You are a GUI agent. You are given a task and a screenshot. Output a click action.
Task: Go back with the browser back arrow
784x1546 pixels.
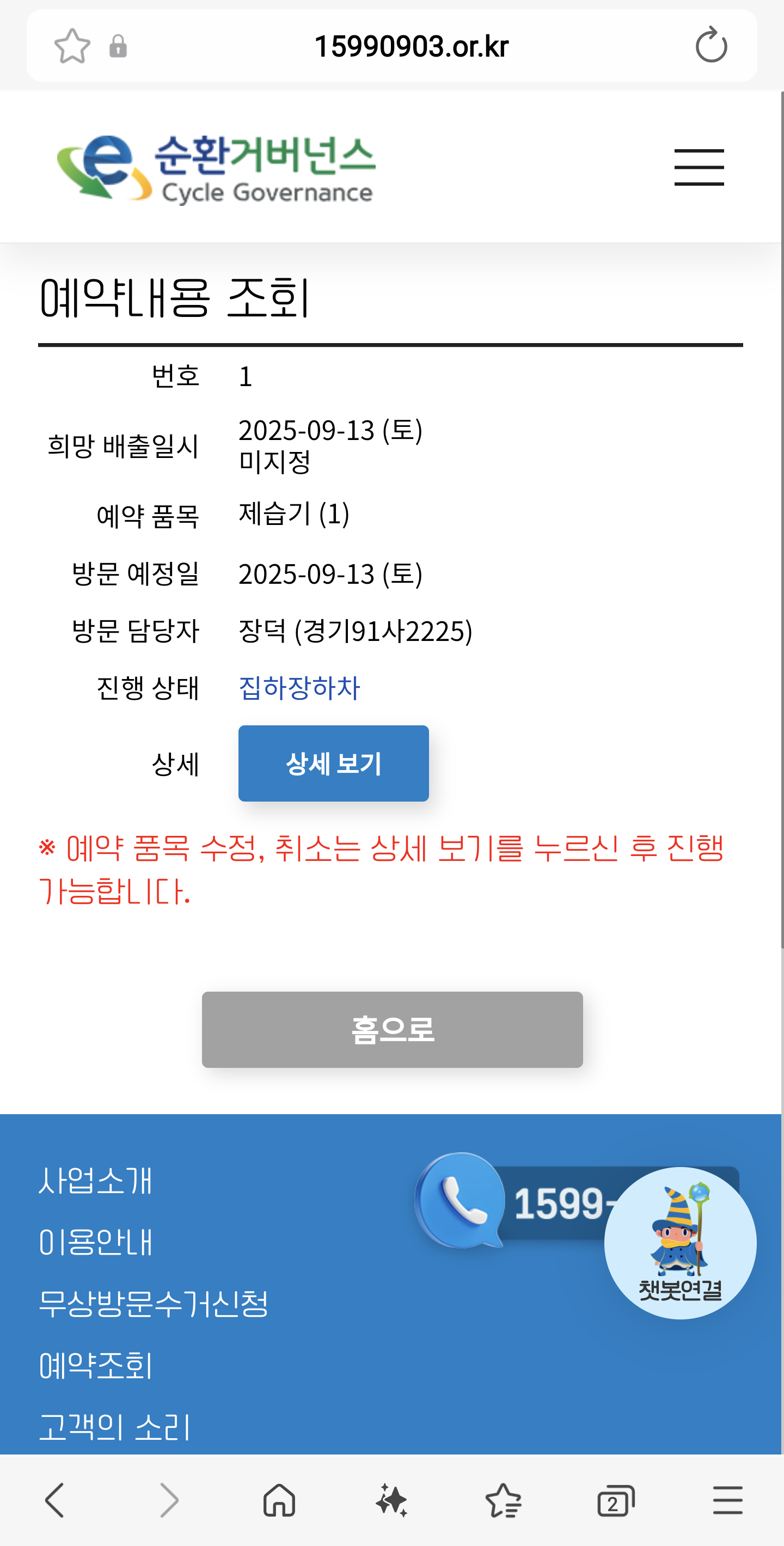(x=54, y=1500)
